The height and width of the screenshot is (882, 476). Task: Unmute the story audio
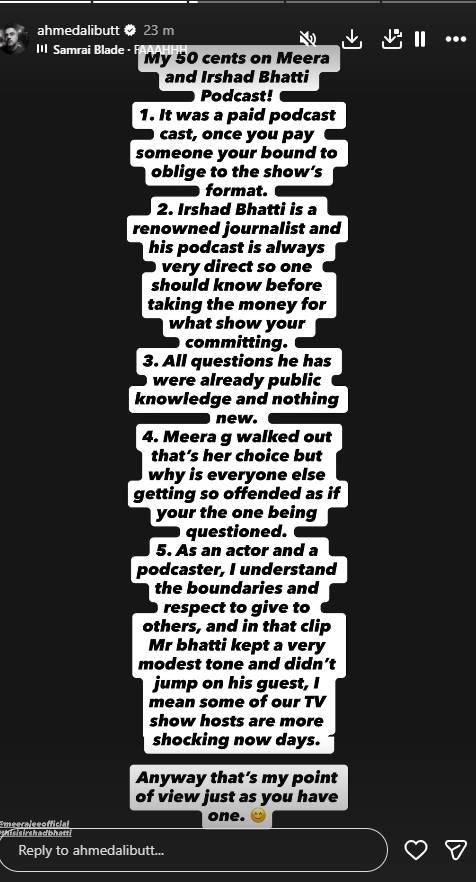click(x=308, y=38)
